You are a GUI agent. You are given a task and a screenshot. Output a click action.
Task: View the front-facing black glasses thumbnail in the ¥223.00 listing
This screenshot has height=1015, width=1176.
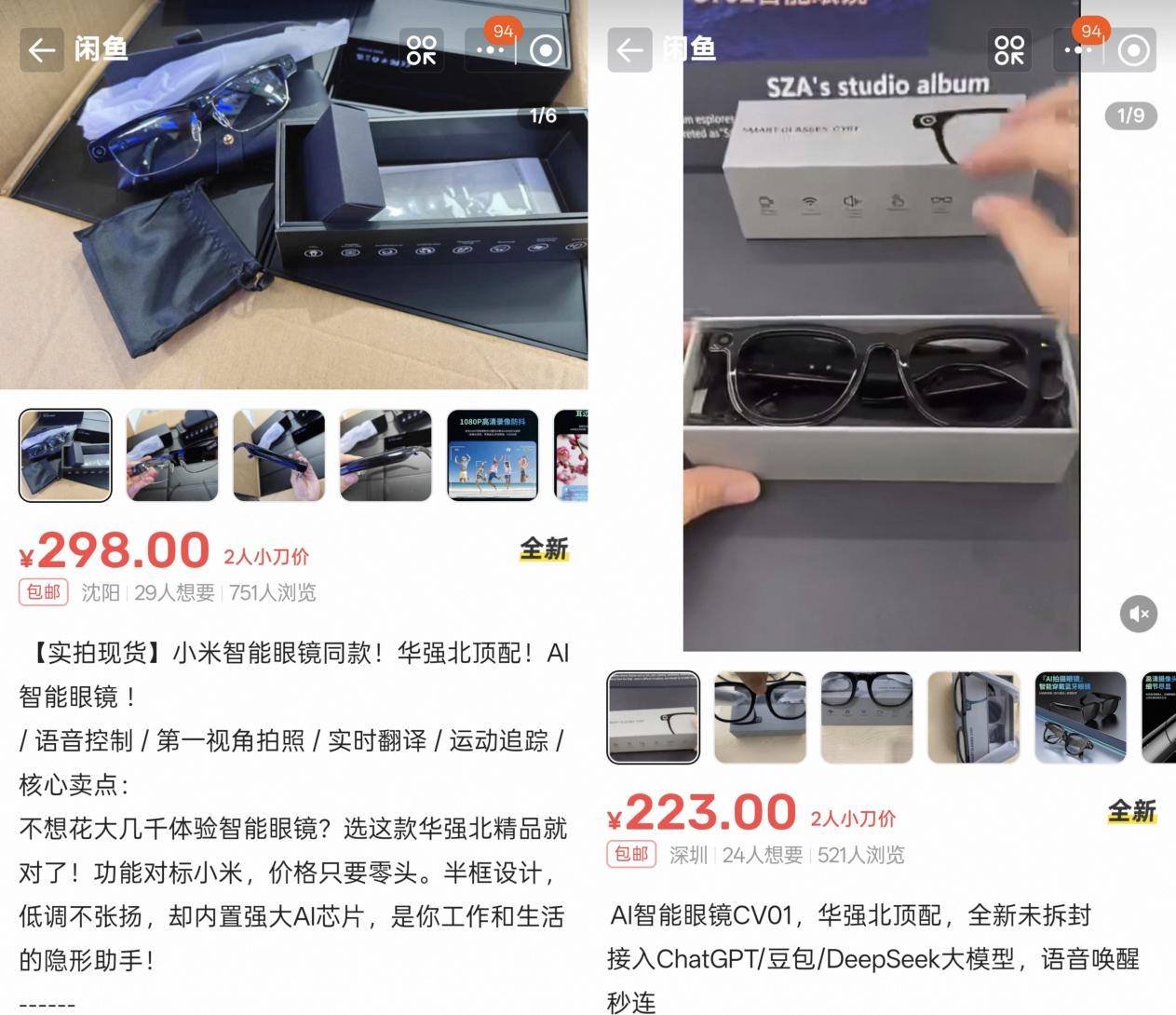tap(866, 717)
